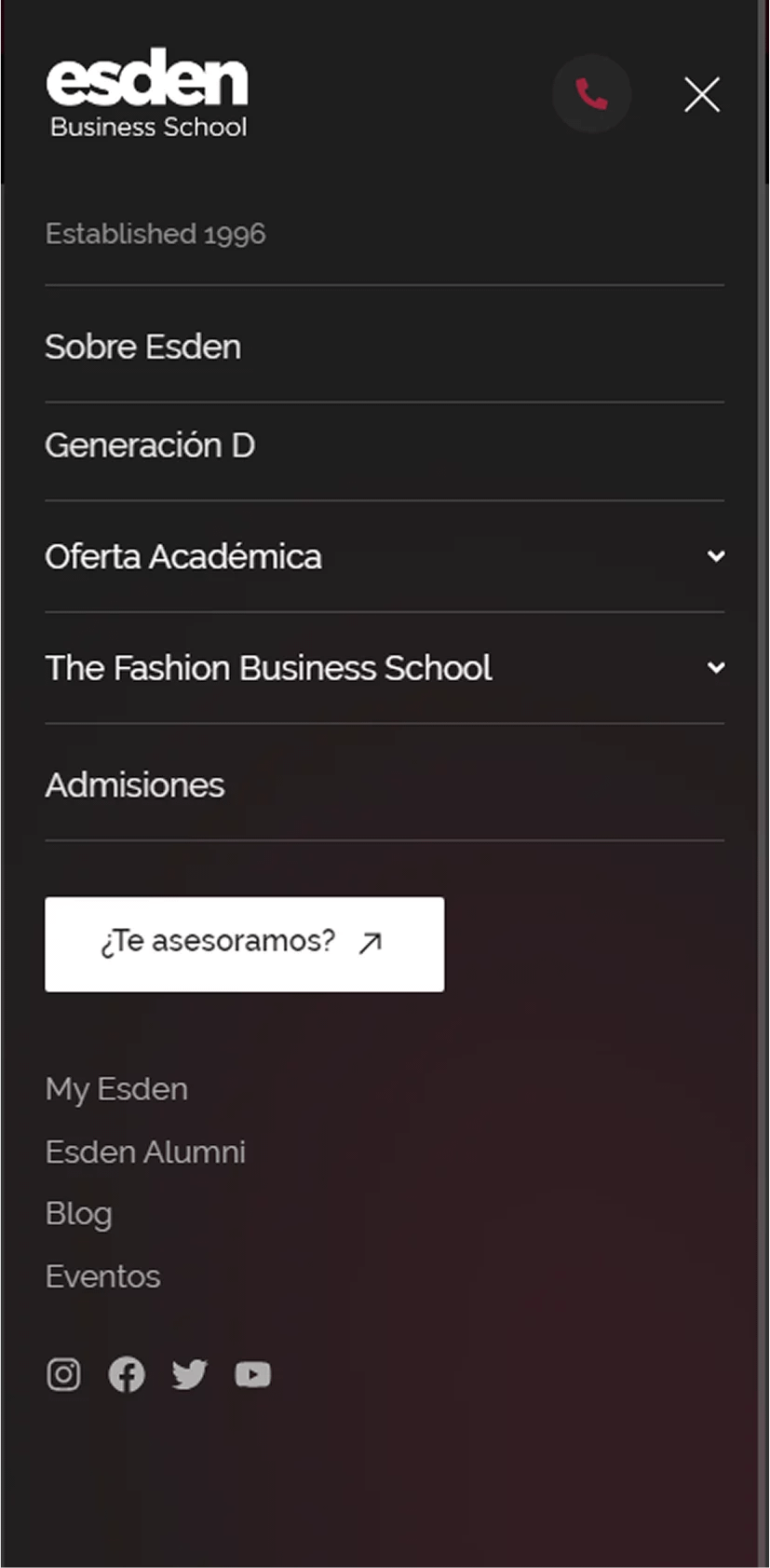770x1568 pixels.
Task: Expand the Oferta Académica section
Action: coord(182,555)
